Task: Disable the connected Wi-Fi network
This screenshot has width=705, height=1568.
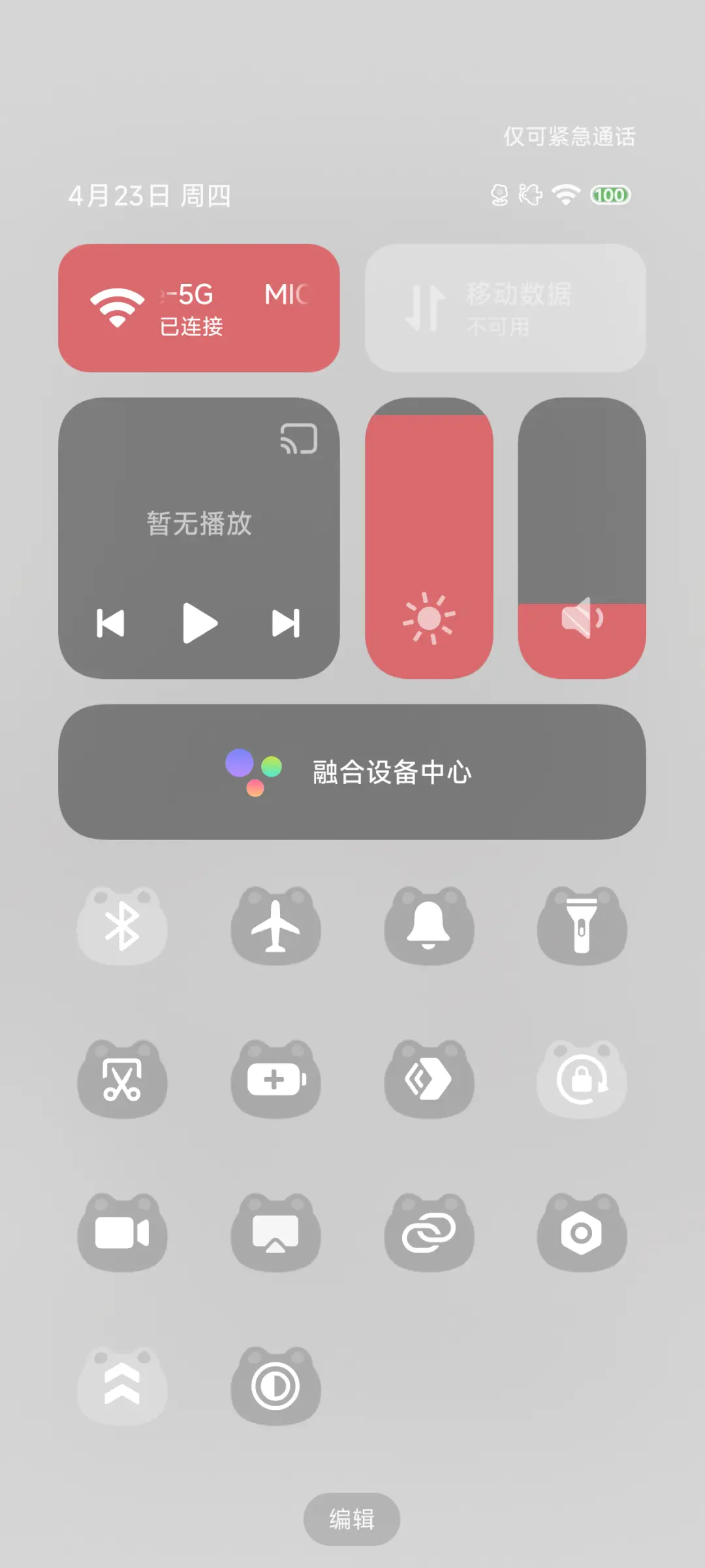Action: pyautogui.click(x=199, y=307)
